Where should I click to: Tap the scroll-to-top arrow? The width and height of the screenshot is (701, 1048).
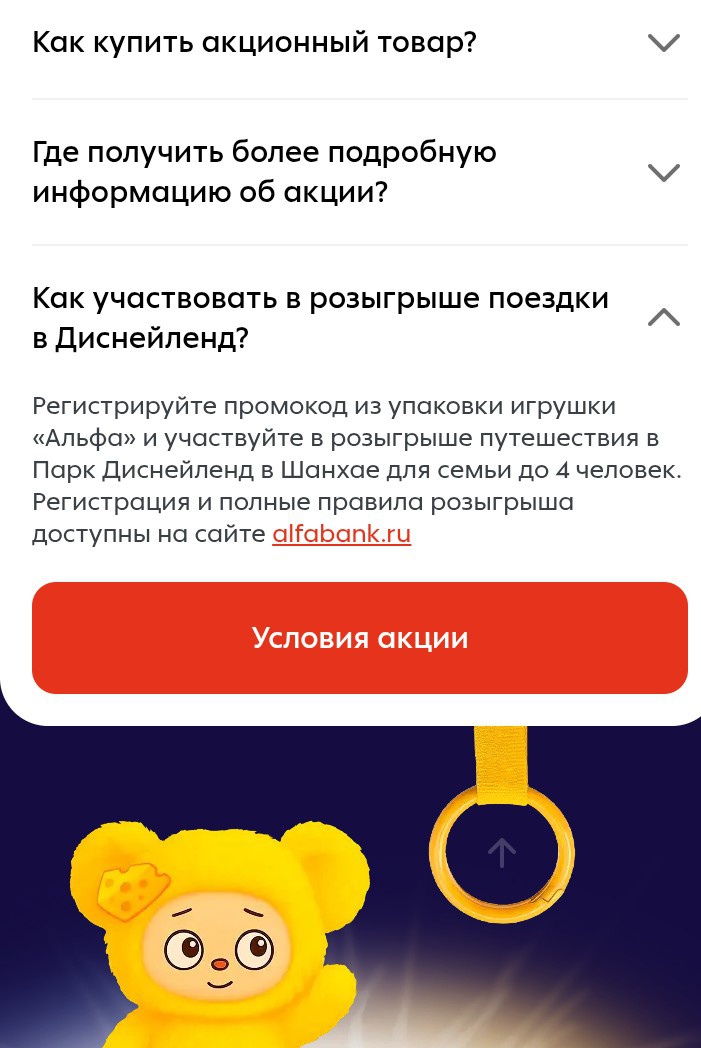click(x=501, y=852)
